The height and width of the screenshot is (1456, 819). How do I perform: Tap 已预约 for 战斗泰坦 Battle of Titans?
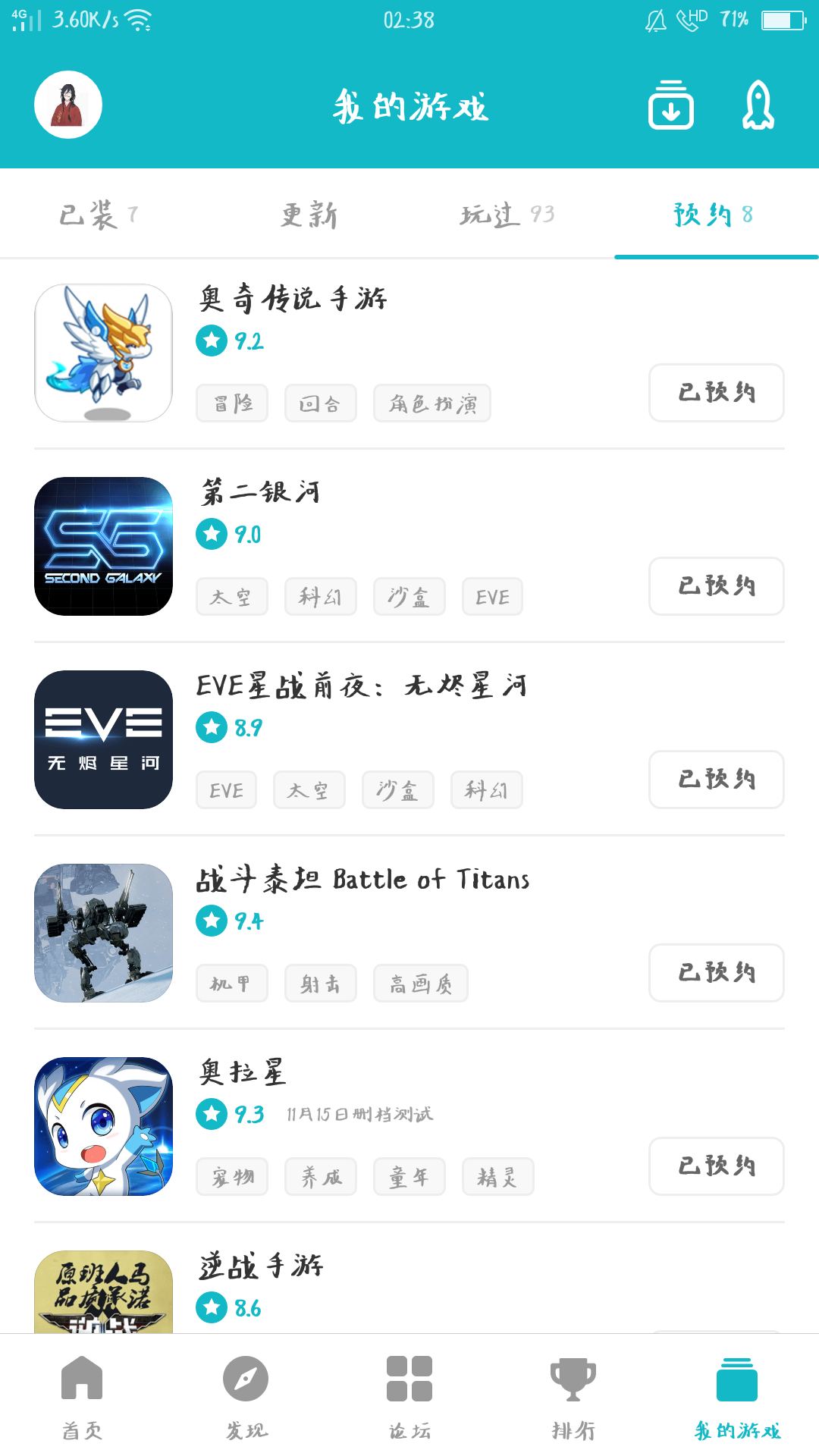716,973
